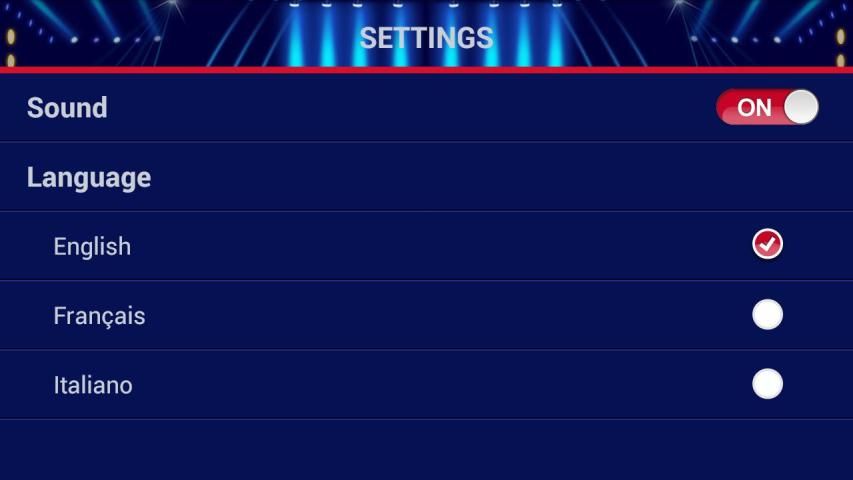
Task: Choose Français as the language
Action: point(767,315)
